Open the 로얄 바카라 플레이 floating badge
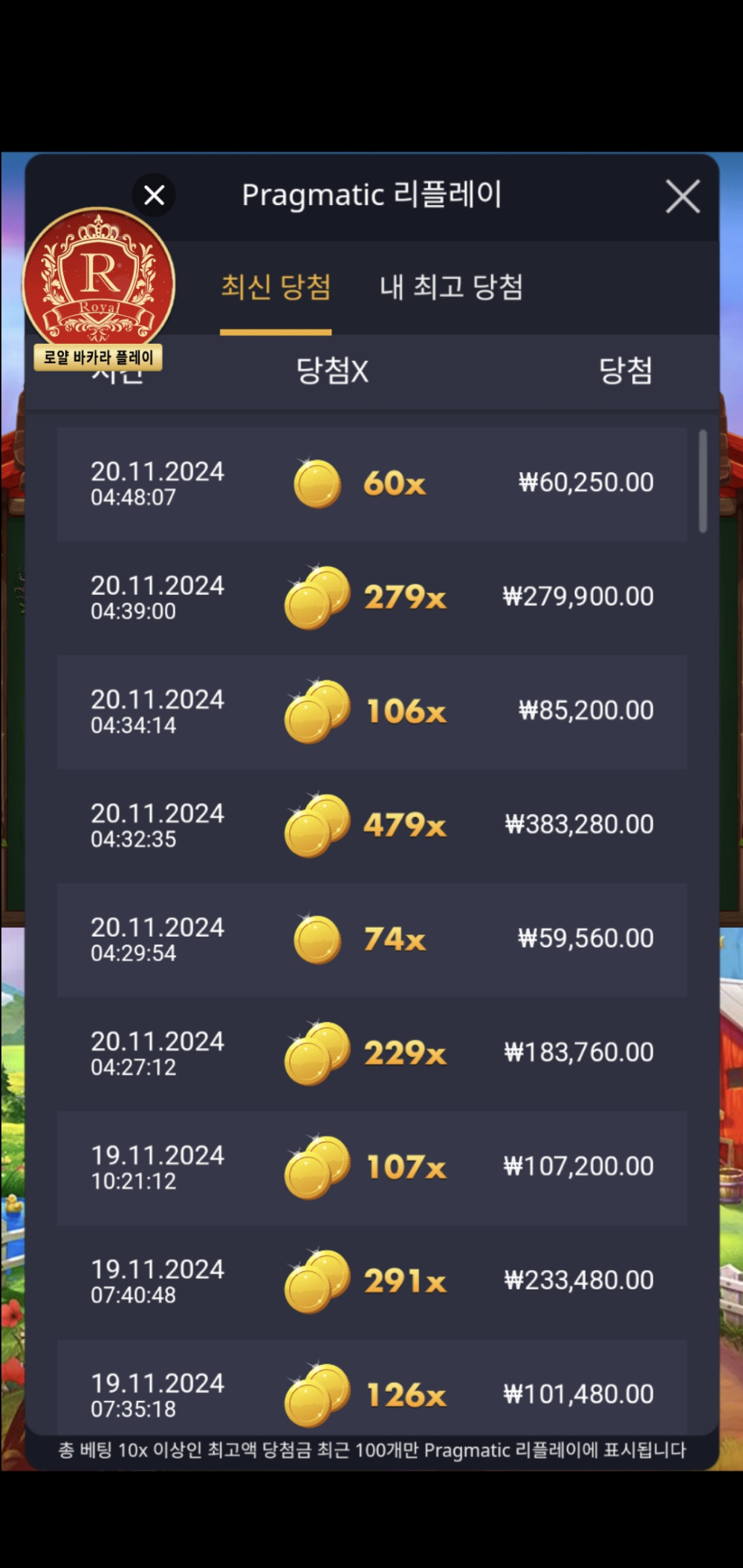This screenshot has height=1568, width=743. (99, 282)
